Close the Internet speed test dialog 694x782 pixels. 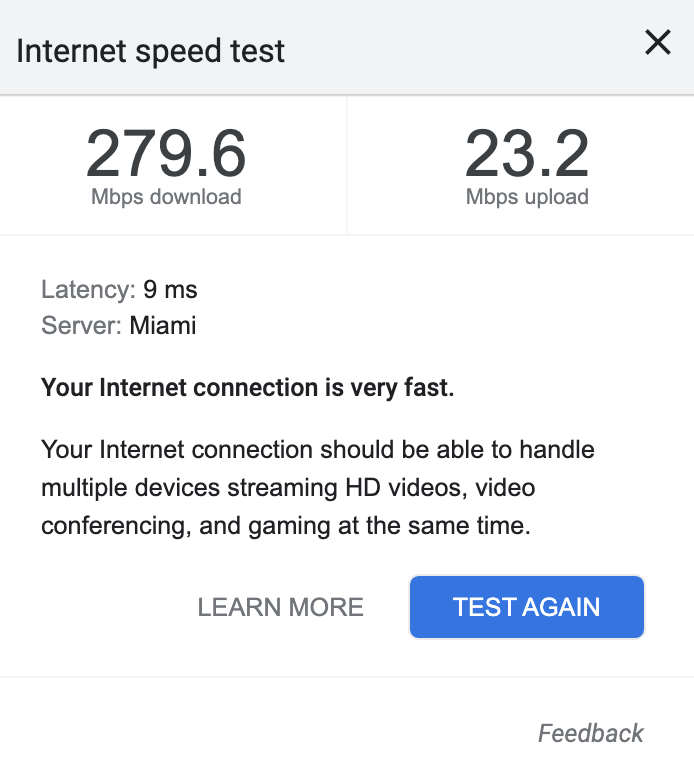657,43
